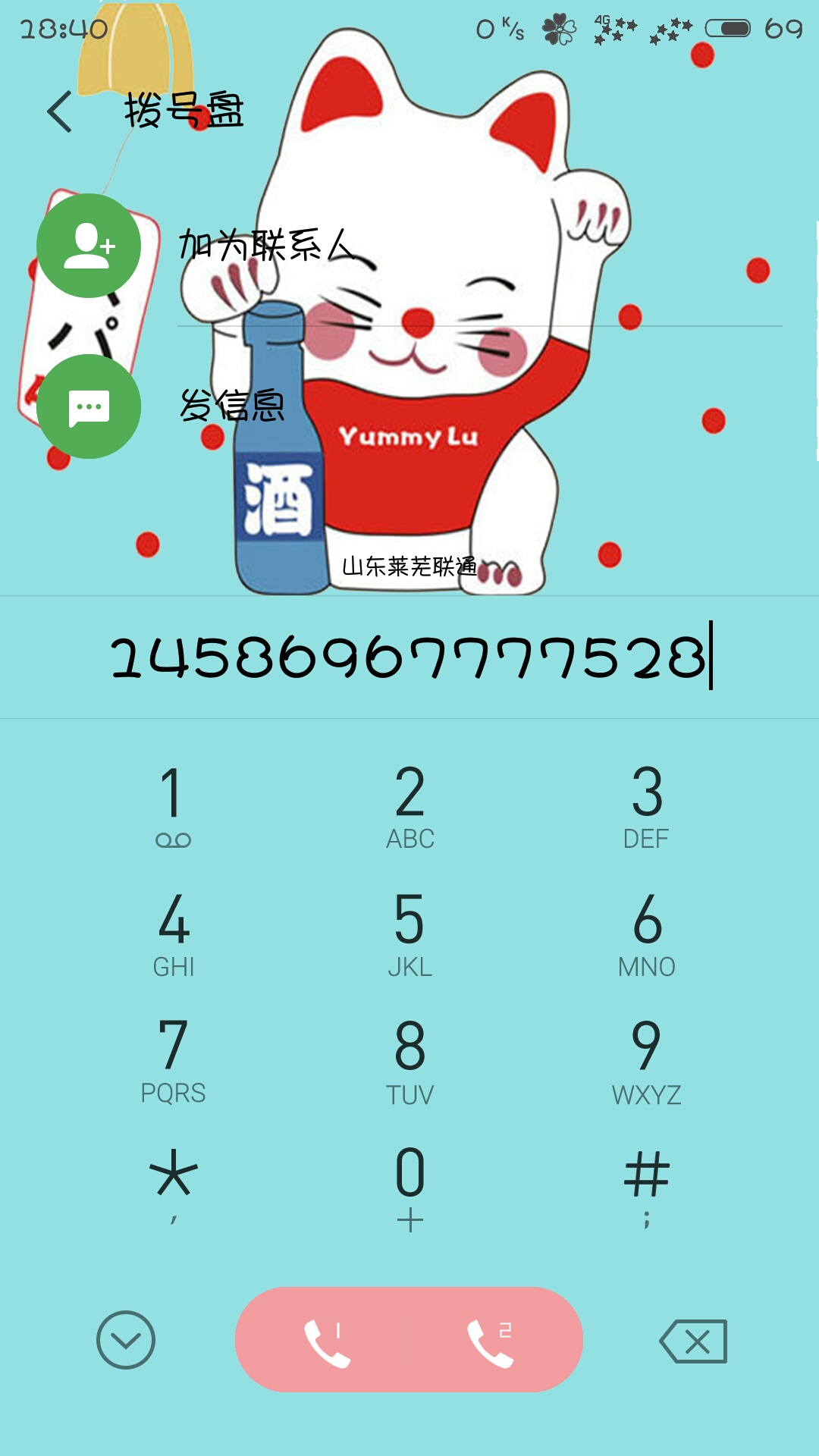
Task: Delete the last digit with backspace
Action: [x=693, y=1341]
